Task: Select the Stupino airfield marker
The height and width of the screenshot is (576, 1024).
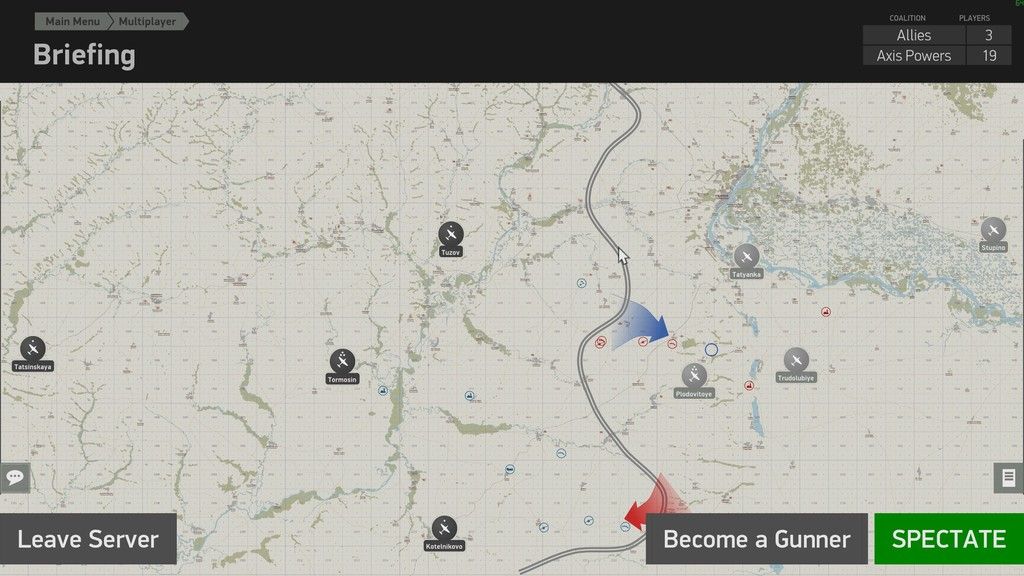Action: coord(992,230)
